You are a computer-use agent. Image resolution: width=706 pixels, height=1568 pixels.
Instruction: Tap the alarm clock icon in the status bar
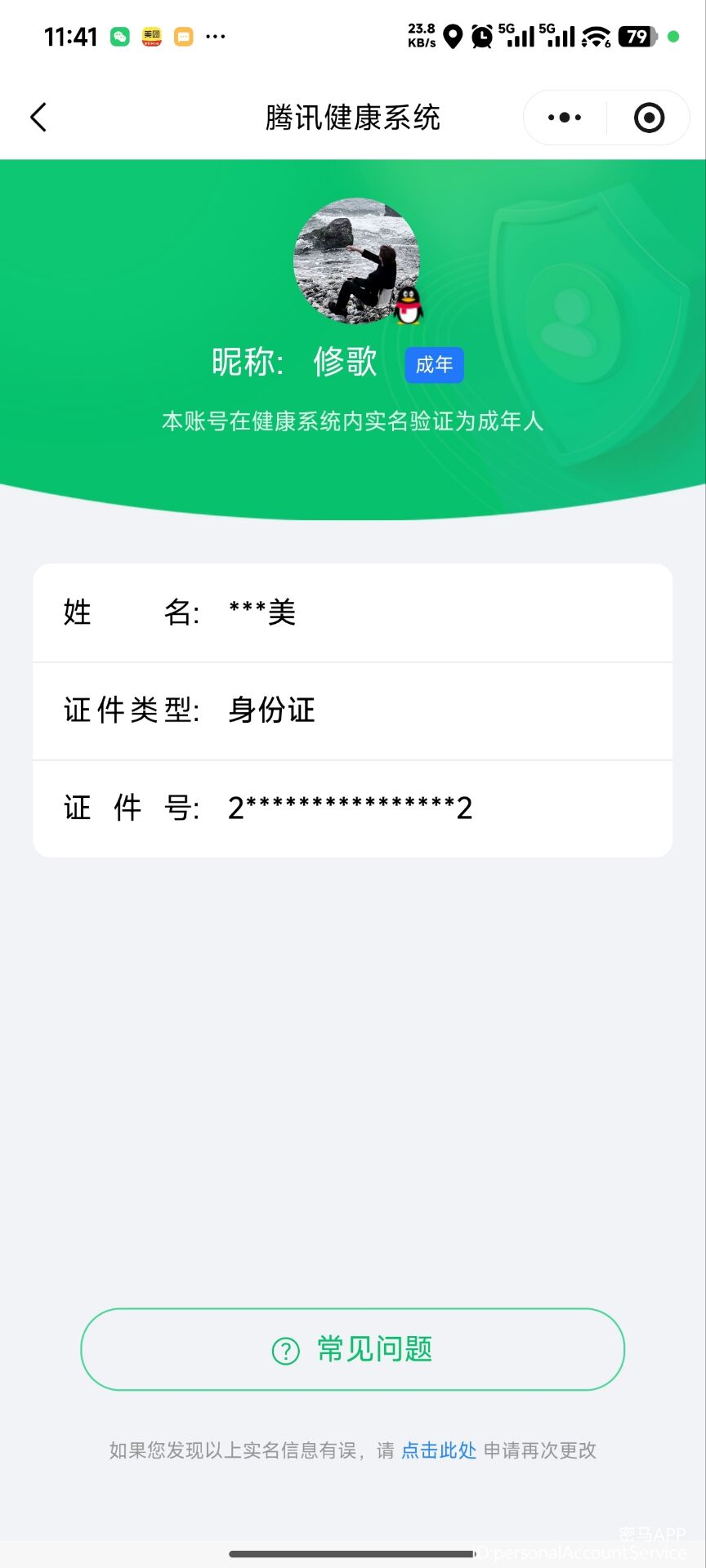[482, 36]
